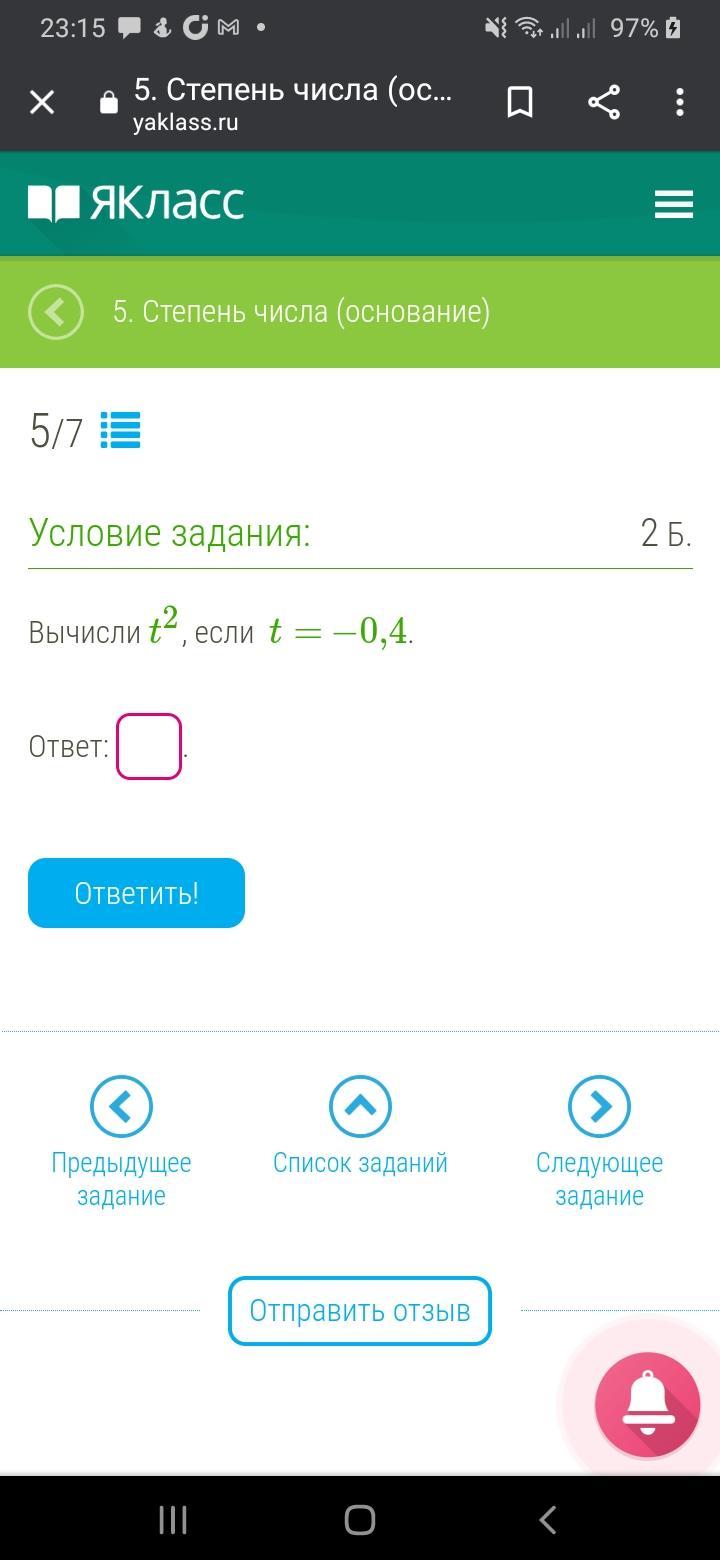Screen dimensions: 720x1560
Task: Open the task list icon next to 5/7
Action: point(121,431)
